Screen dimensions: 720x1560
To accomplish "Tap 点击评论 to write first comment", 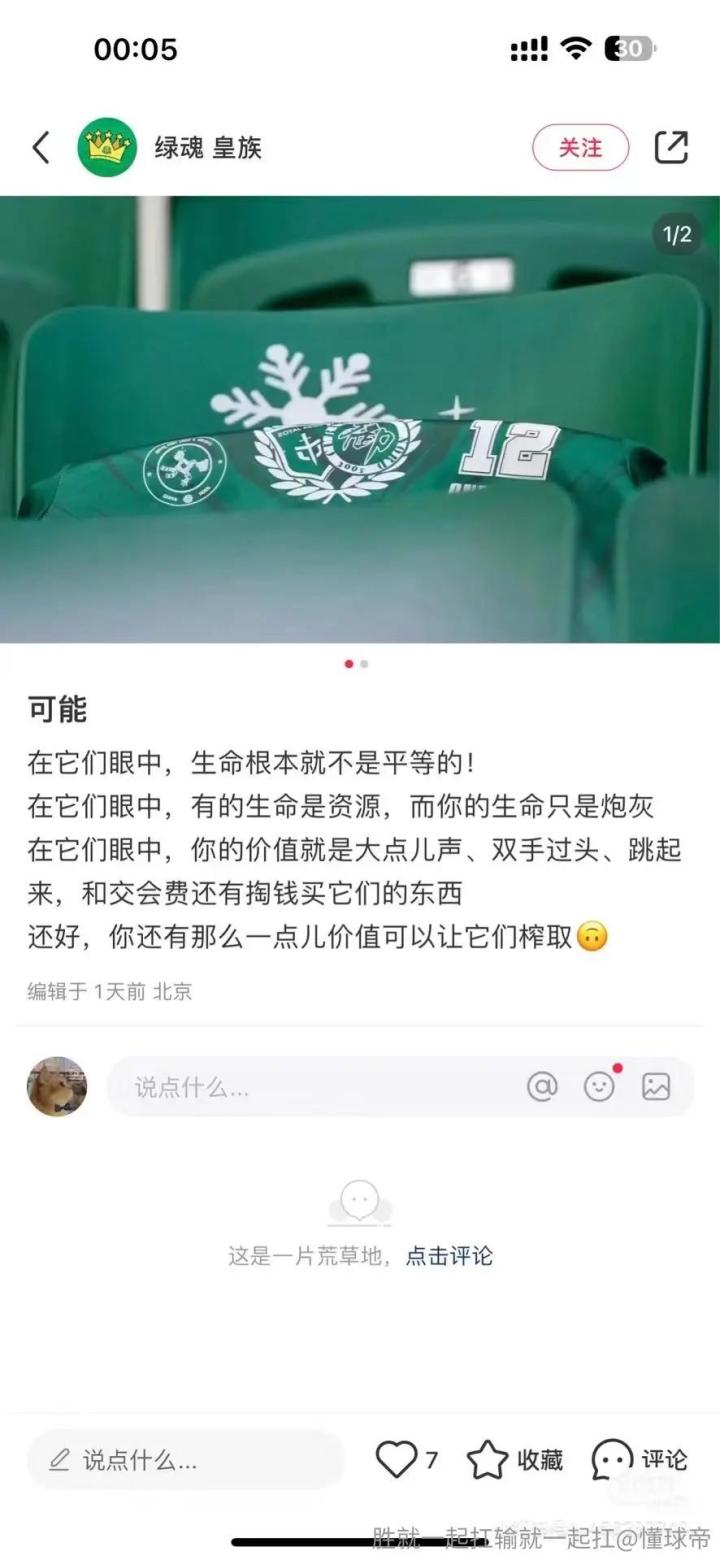I will coord(449,1256).
